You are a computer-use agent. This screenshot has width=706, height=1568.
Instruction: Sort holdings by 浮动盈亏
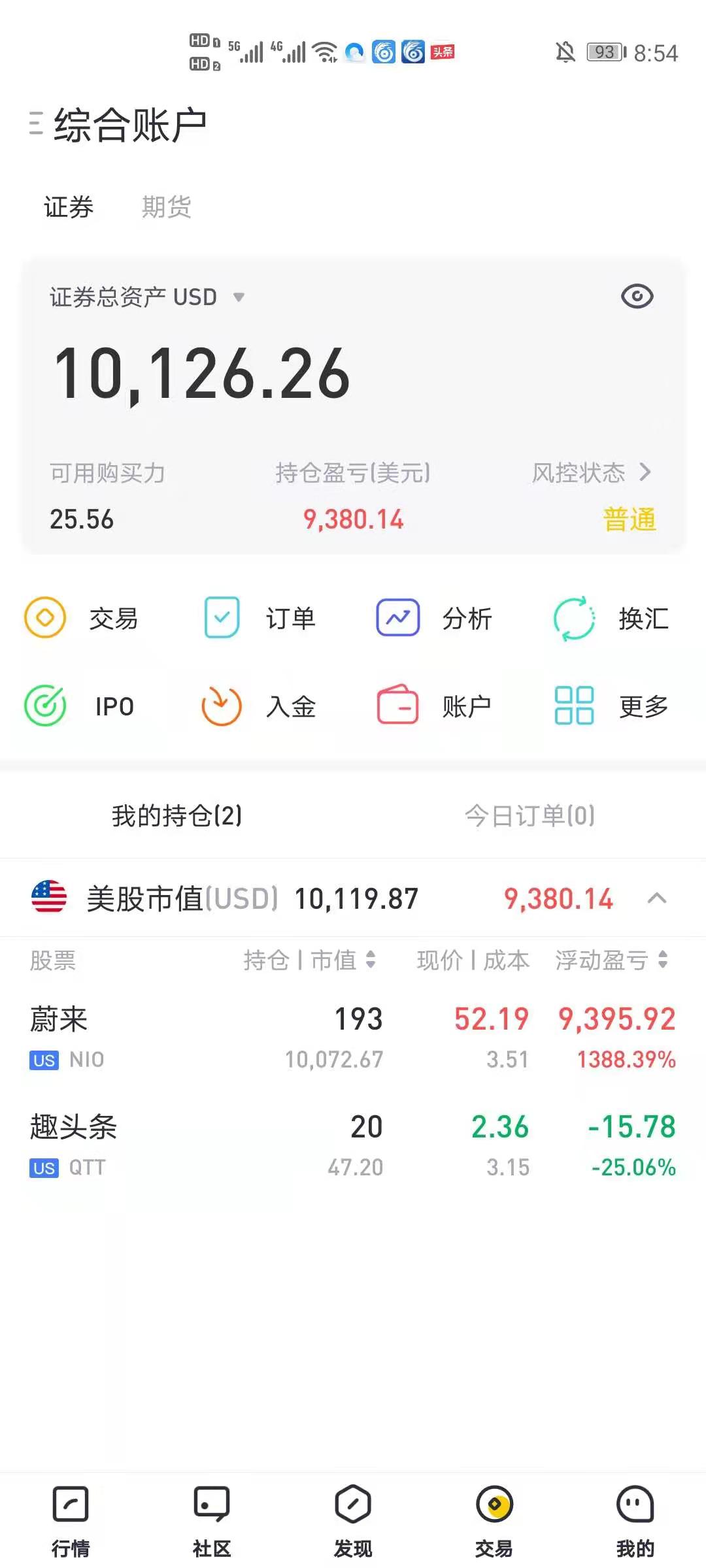[611, 960]
